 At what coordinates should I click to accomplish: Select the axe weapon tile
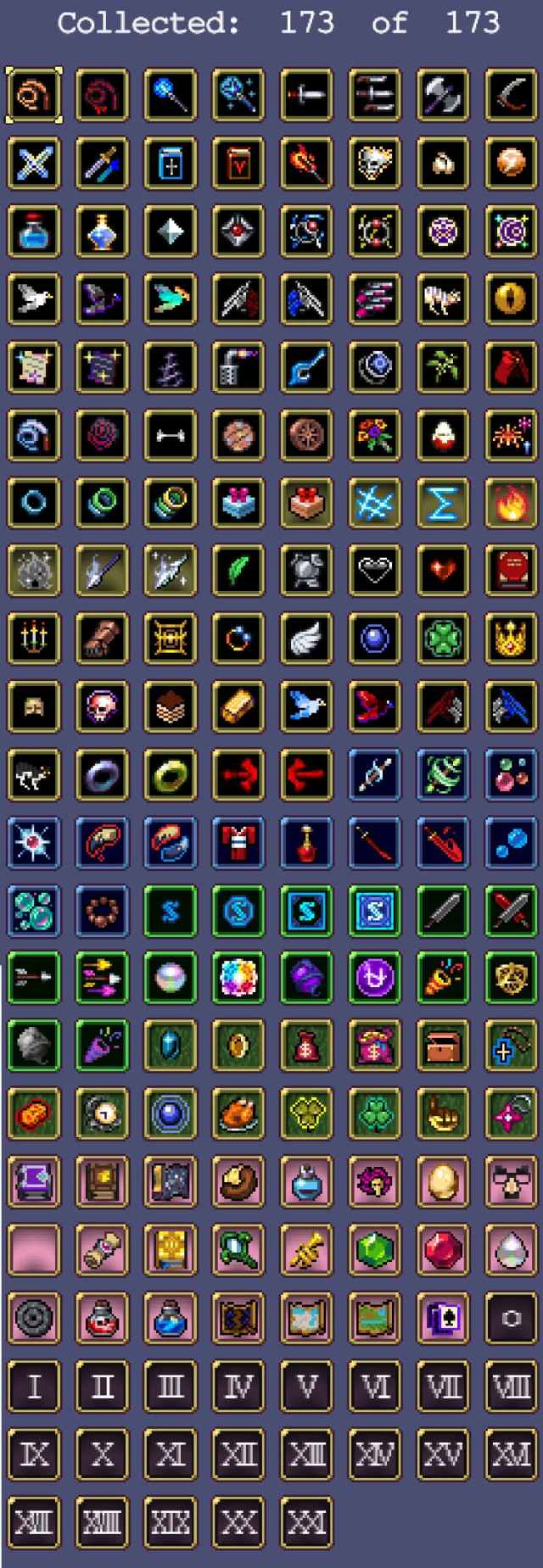[x=442, y=94]
